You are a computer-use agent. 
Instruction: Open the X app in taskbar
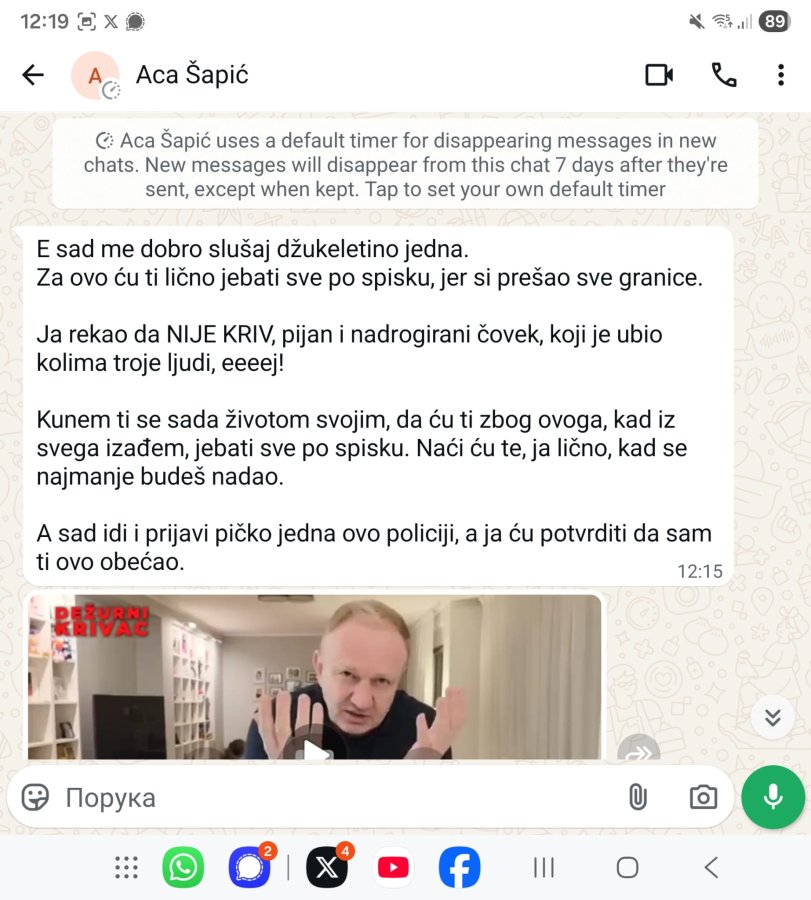(x=326, y=868)
